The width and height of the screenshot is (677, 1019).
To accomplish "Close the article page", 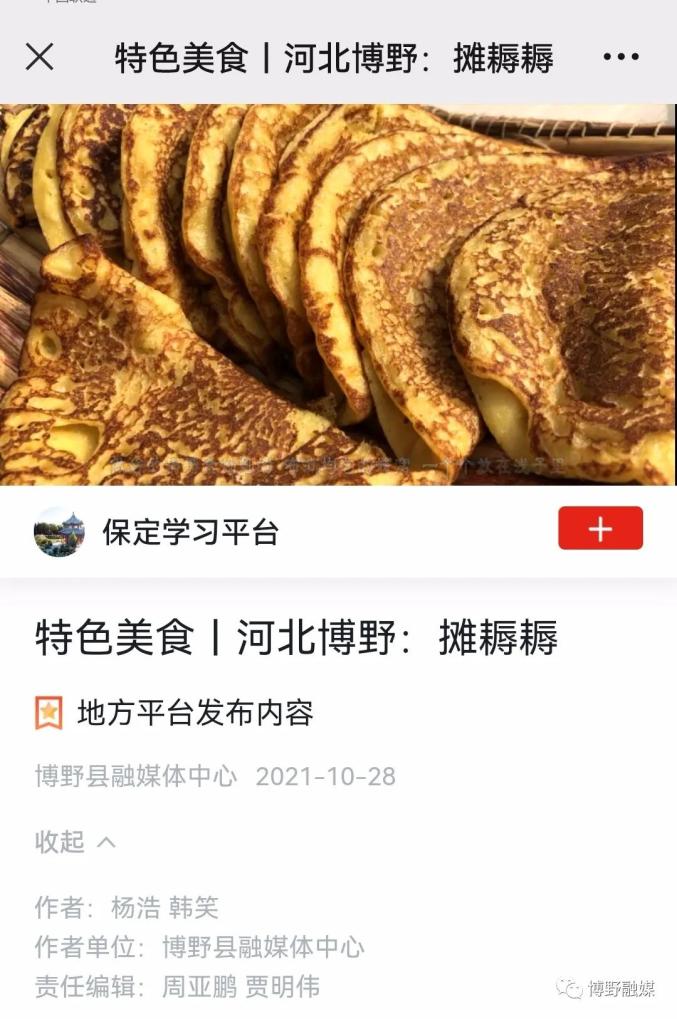I will 39,57.
